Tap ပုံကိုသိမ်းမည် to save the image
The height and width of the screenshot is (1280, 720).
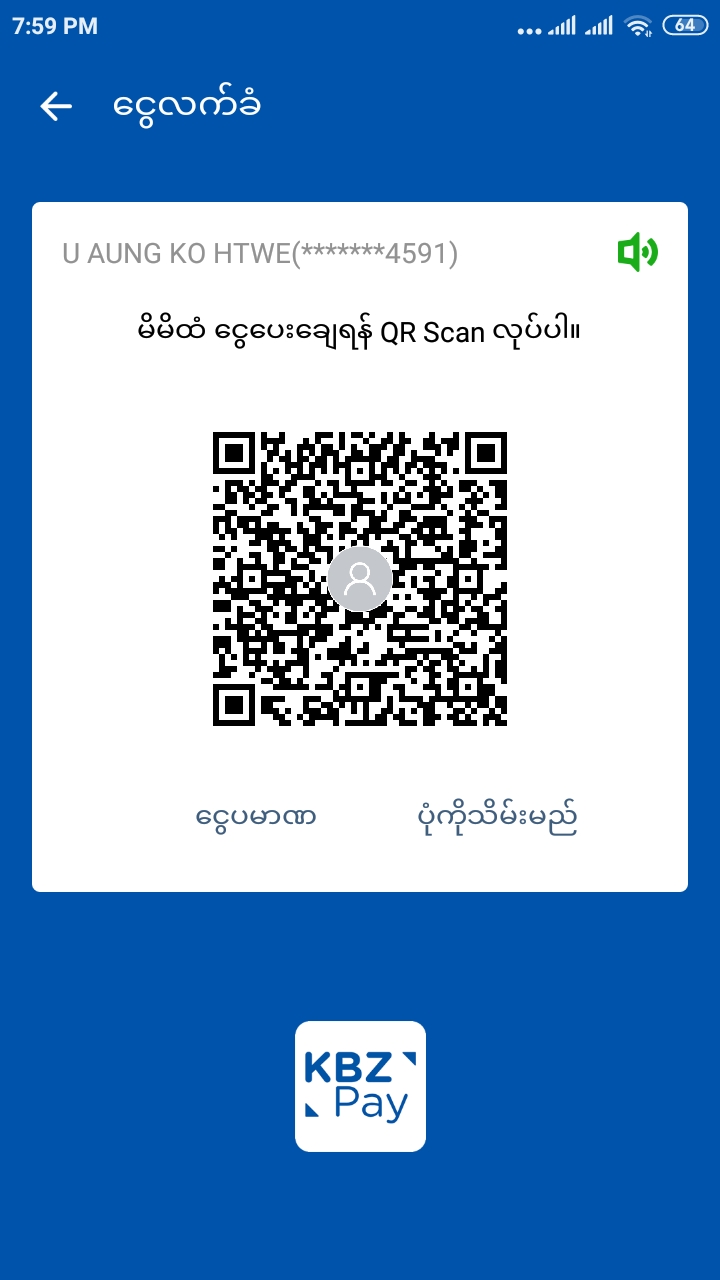point(497,818)
